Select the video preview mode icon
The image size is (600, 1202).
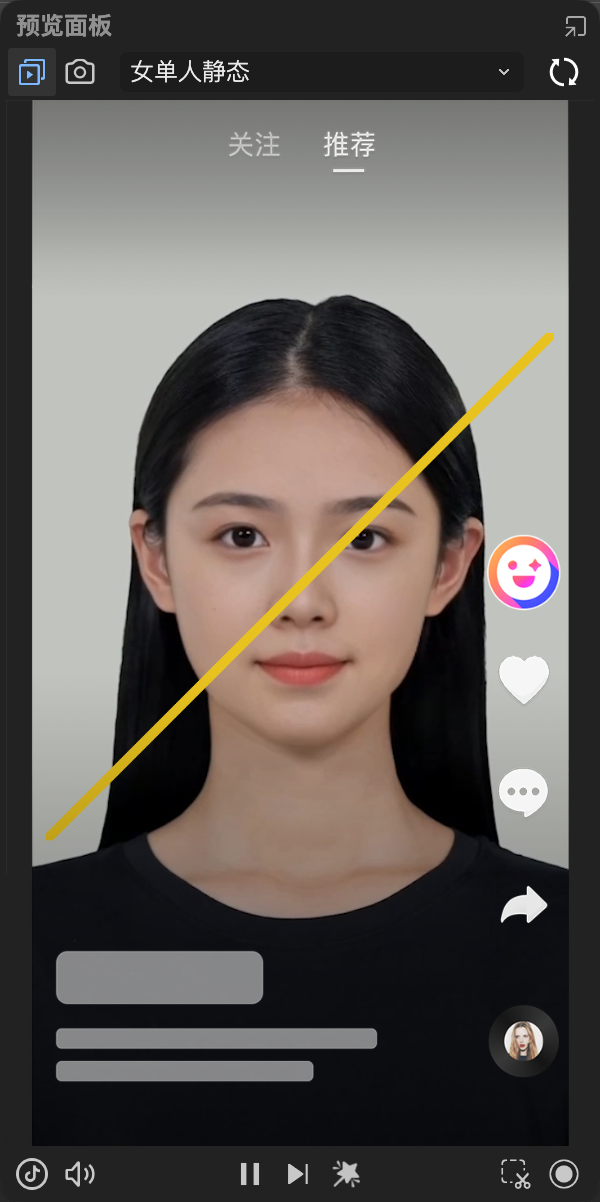coord(32,72)
